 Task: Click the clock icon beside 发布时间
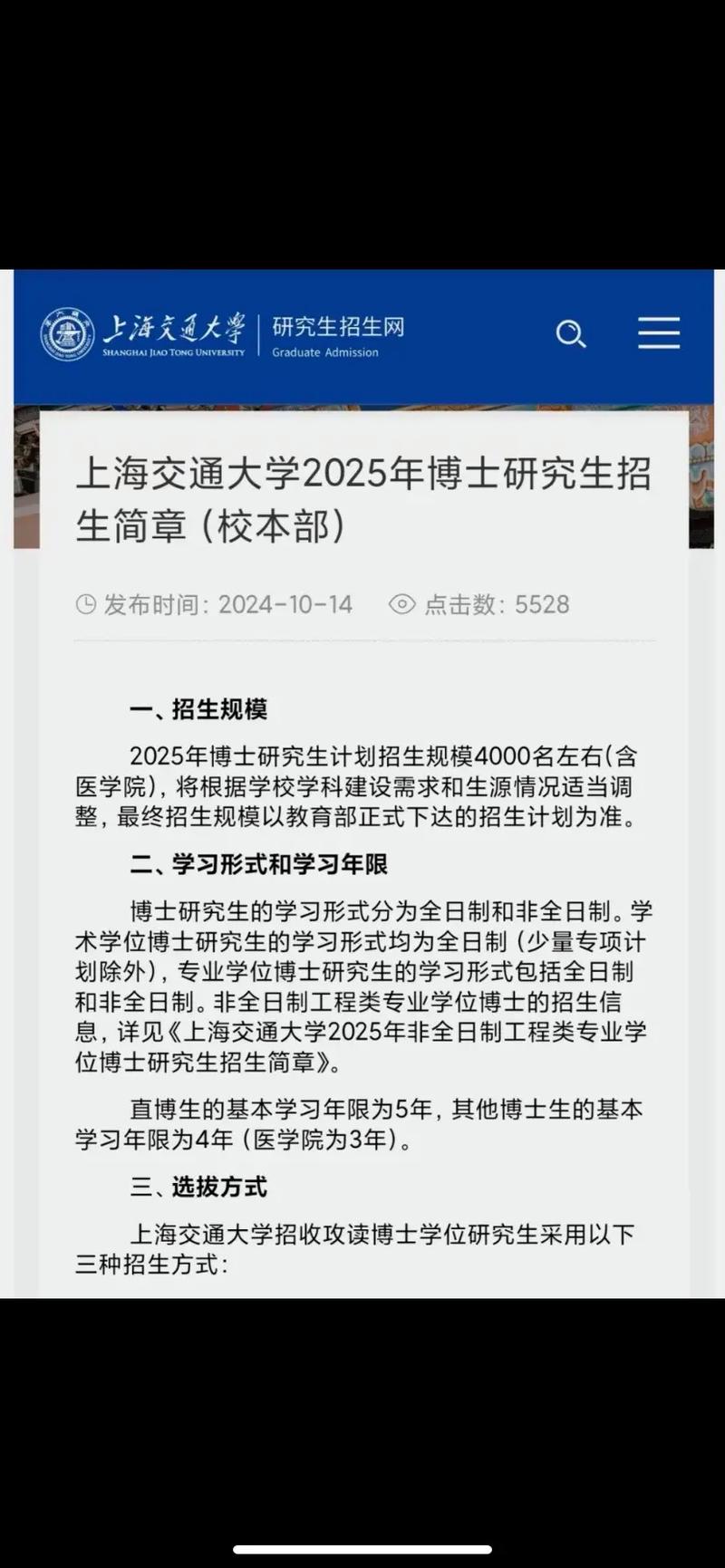(x=84, y=604)
